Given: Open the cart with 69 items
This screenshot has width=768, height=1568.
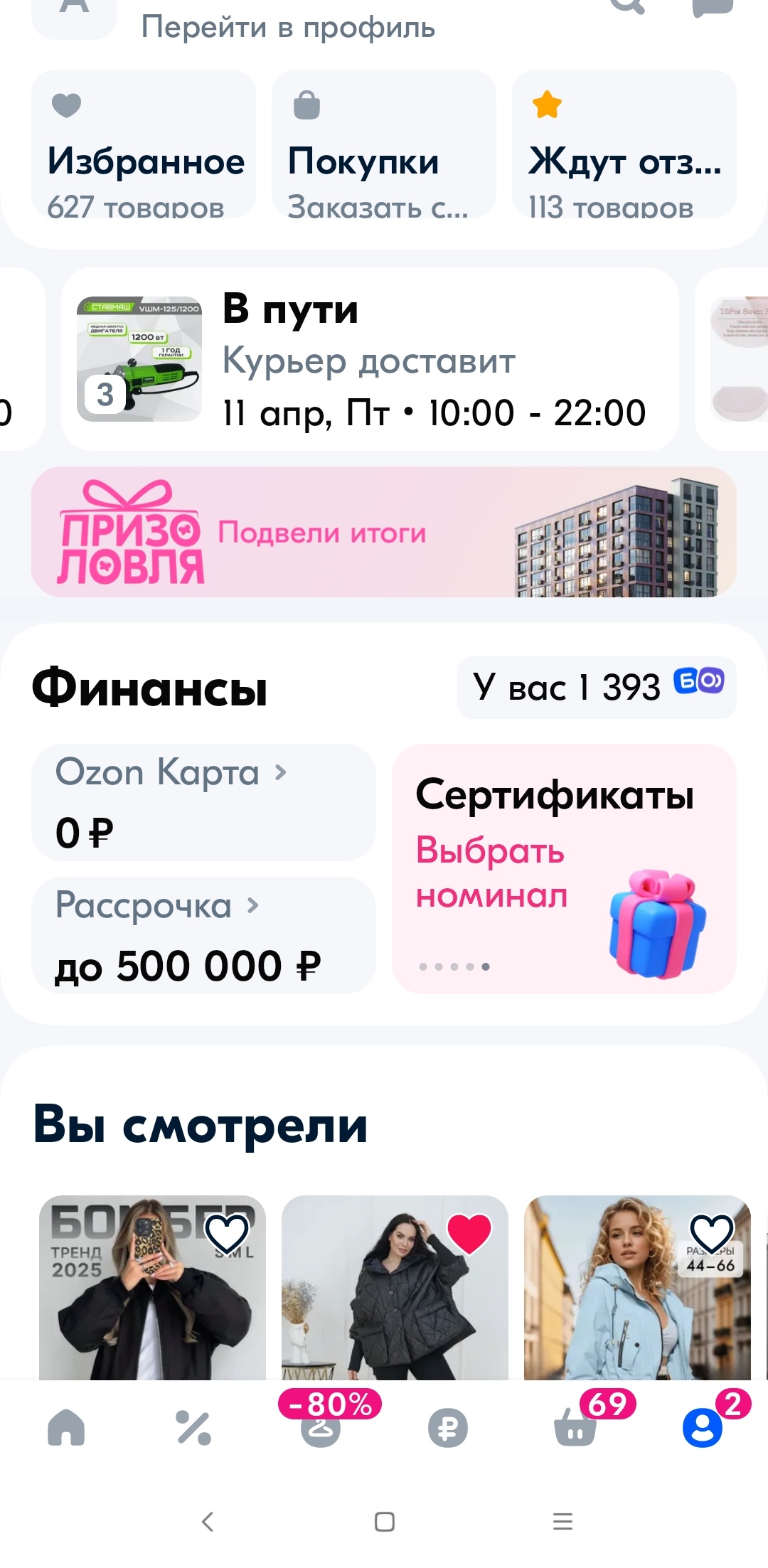Looking at the screenshot, I should click(x=575, y=1427).
